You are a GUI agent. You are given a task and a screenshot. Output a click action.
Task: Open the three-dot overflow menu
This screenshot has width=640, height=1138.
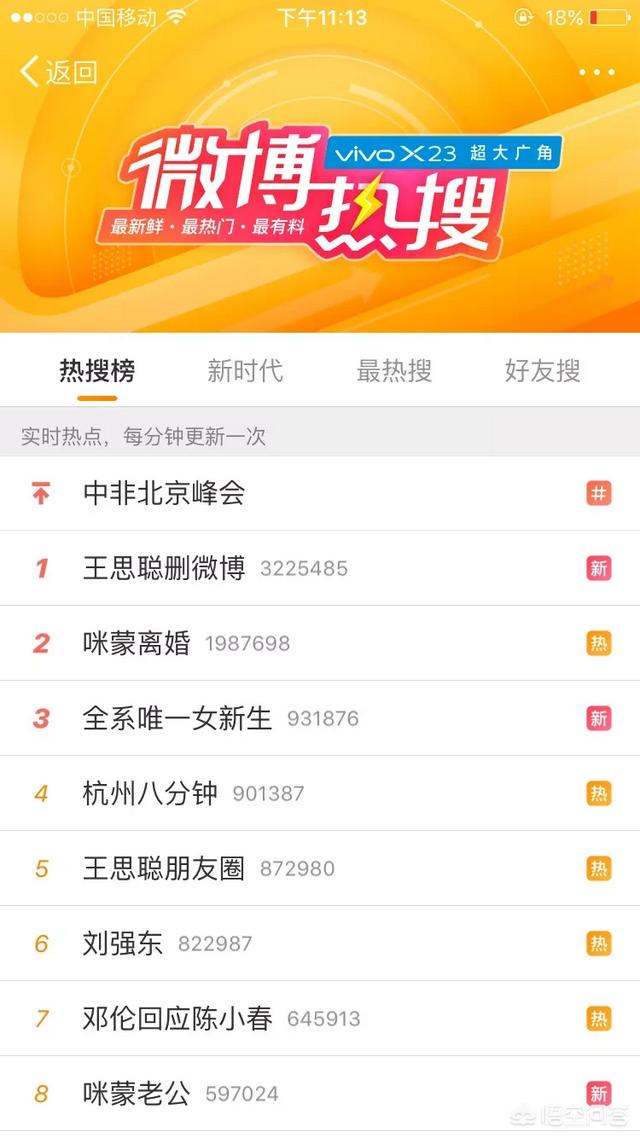[x=596, y=72]
